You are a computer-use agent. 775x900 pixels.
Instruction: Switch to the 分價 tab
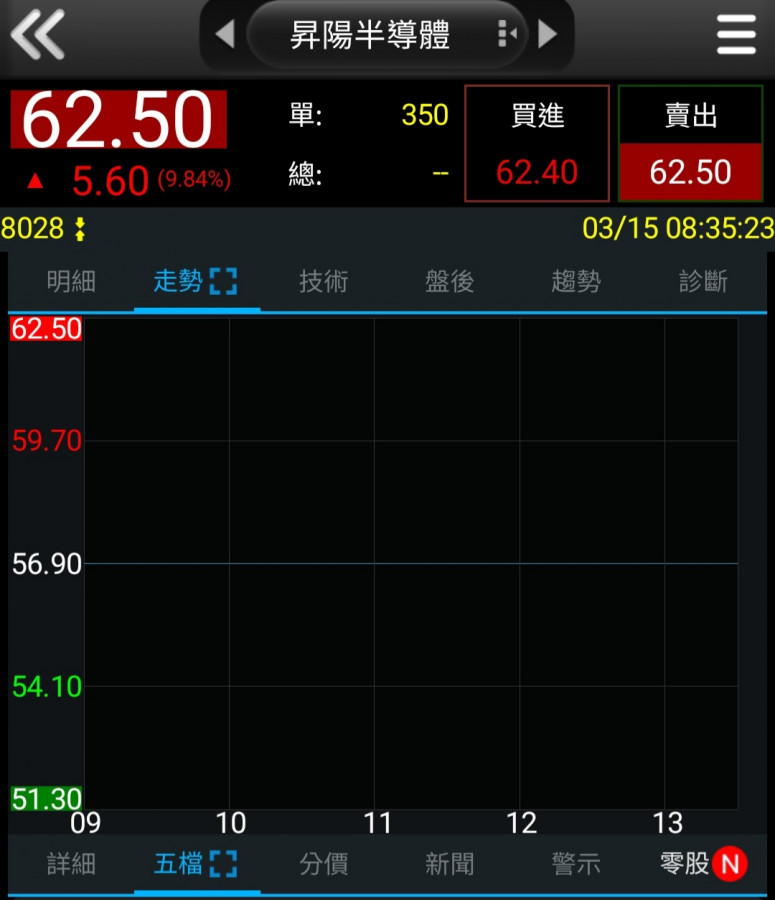[x=323, y=864]
